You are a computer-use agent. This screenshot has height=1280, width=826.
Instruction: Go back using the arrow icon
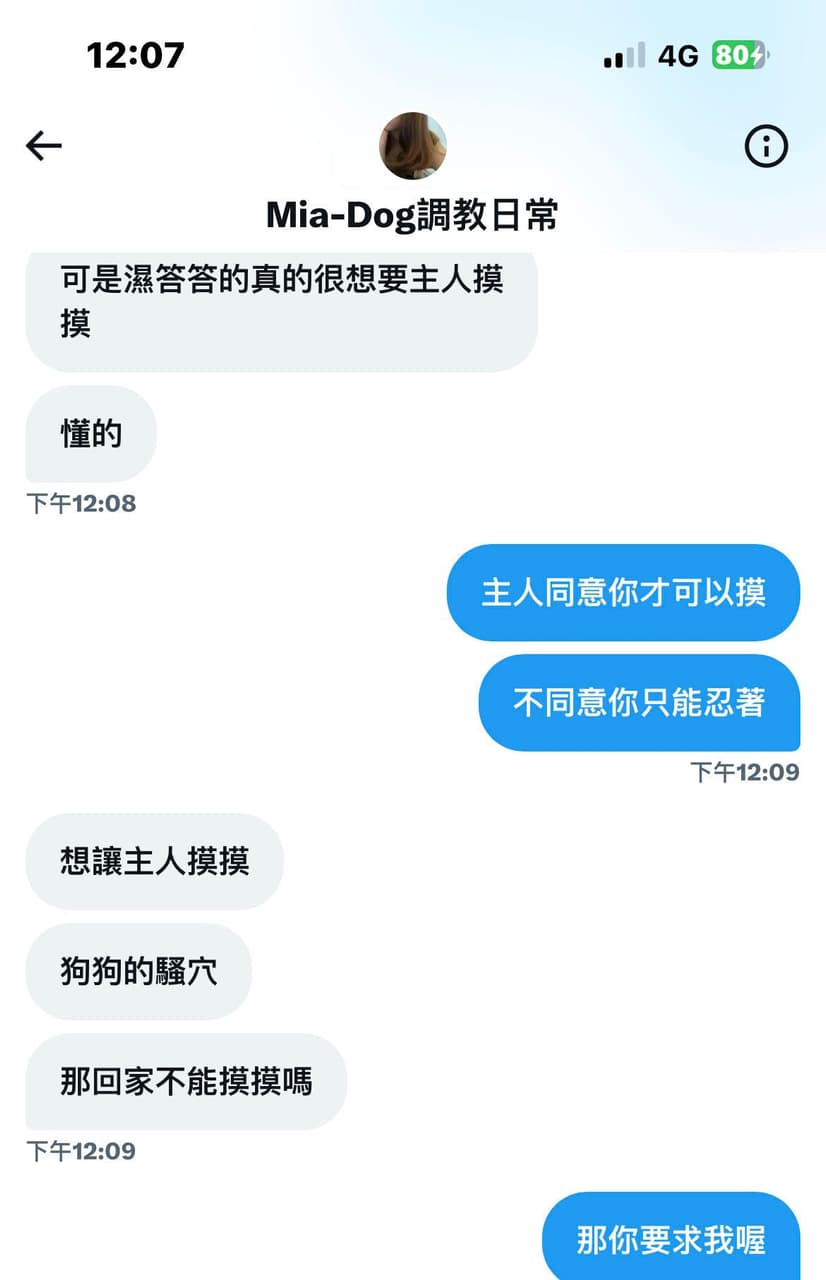pos(44,146)
